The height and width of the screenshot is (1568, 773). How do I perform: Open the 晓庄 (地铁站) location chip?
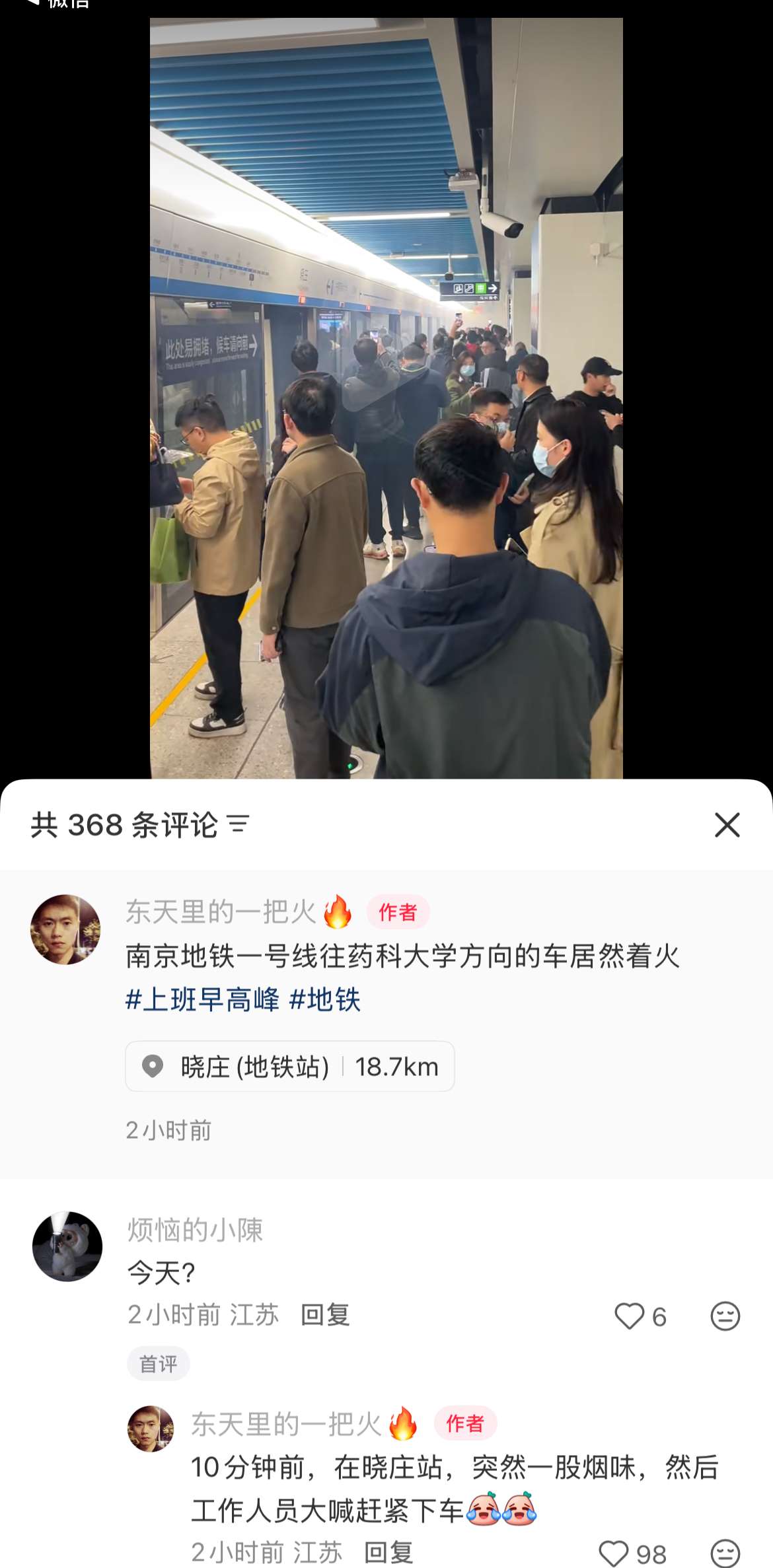coord(289,1067)
